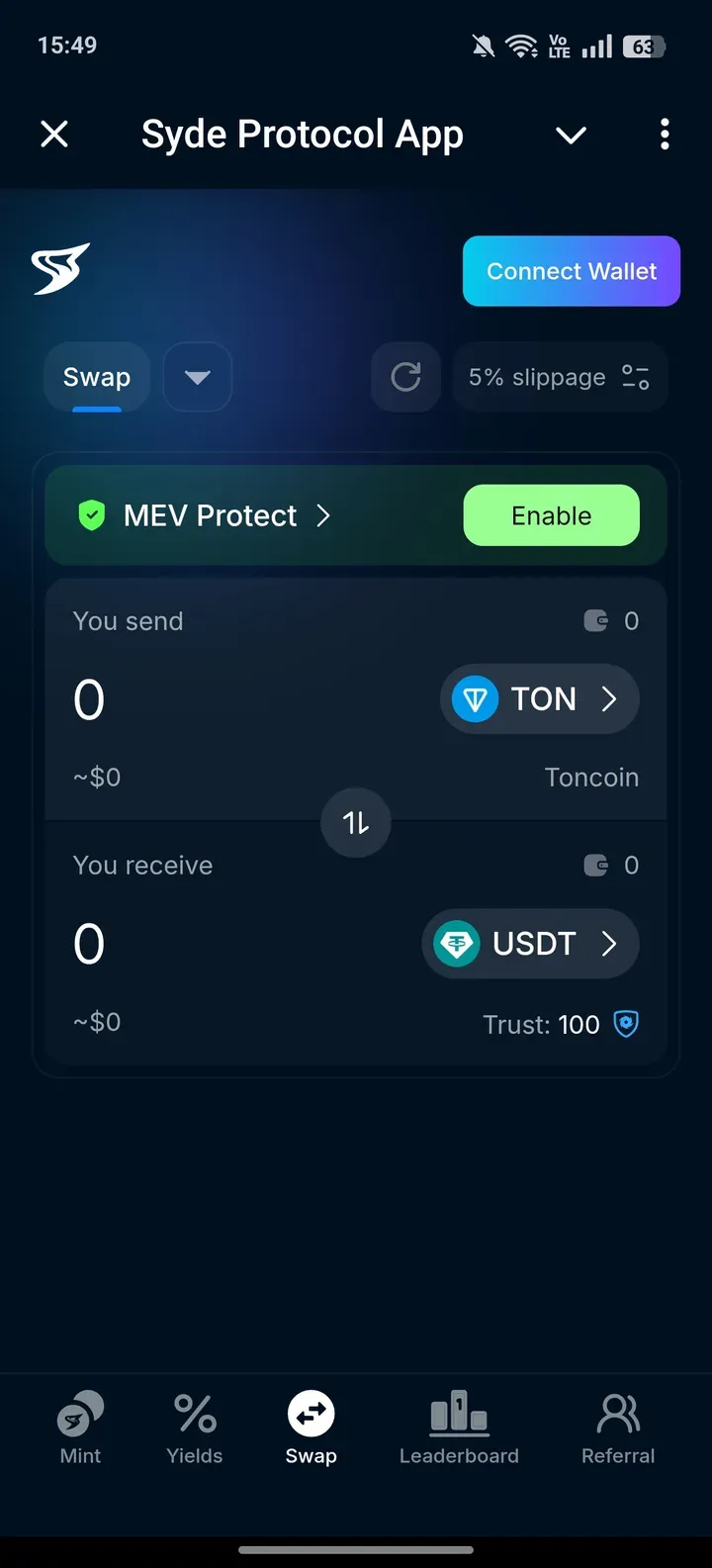Refresh the swap rates
Viewport: 712px width, 1568px height.
pos(405,377)
